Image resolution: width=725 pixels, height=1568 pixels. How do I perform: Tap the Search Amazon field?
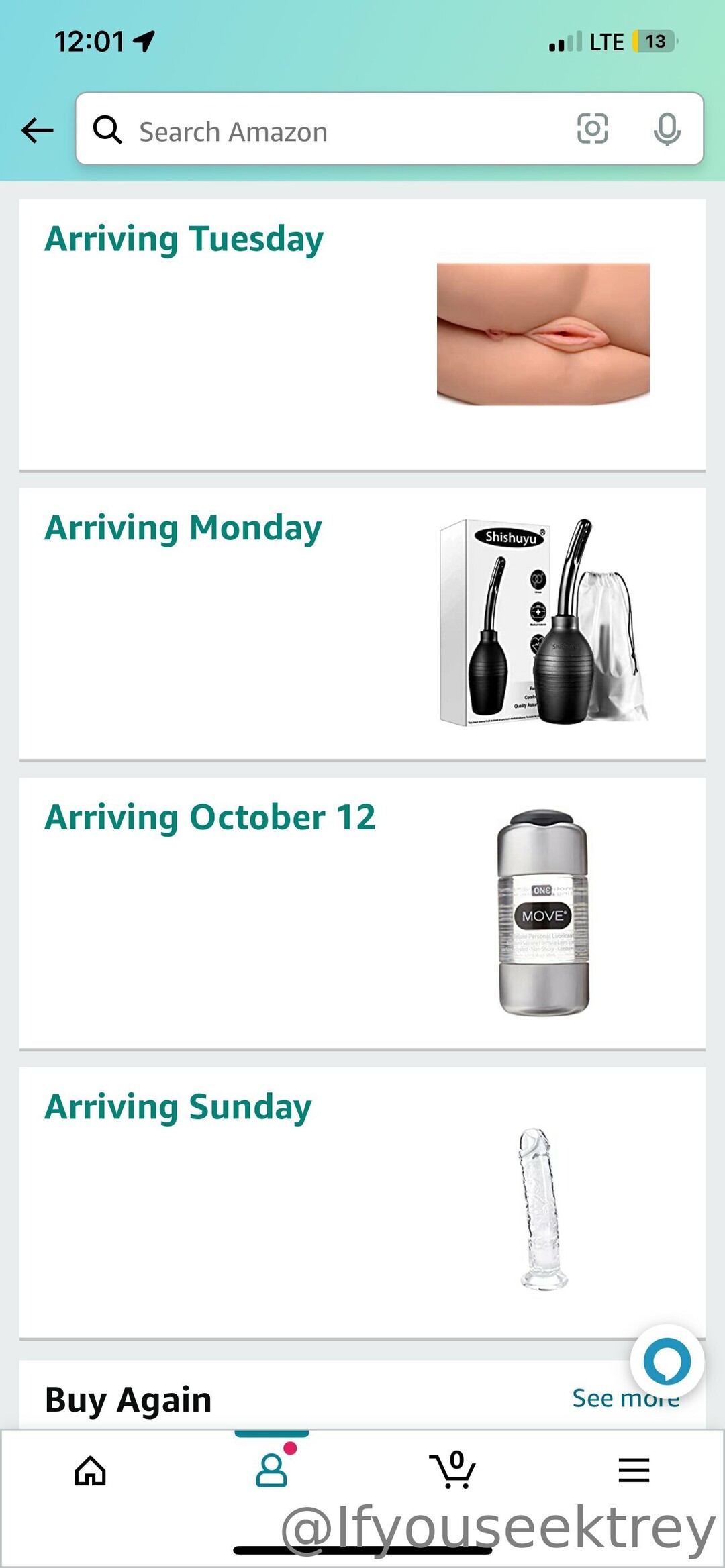coord(336,130)
